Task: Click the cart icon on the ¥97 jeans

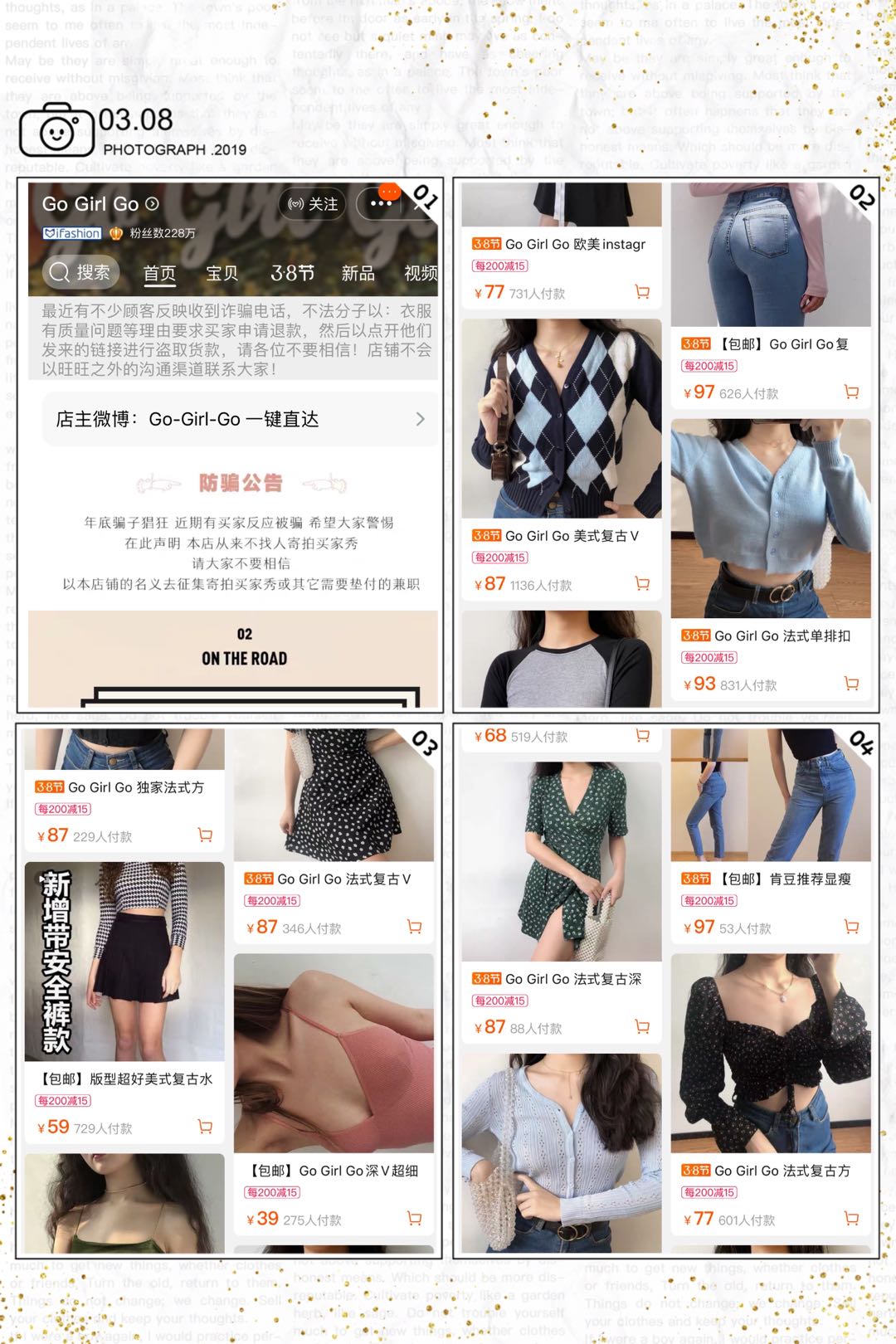Action: tap(850, 390)
